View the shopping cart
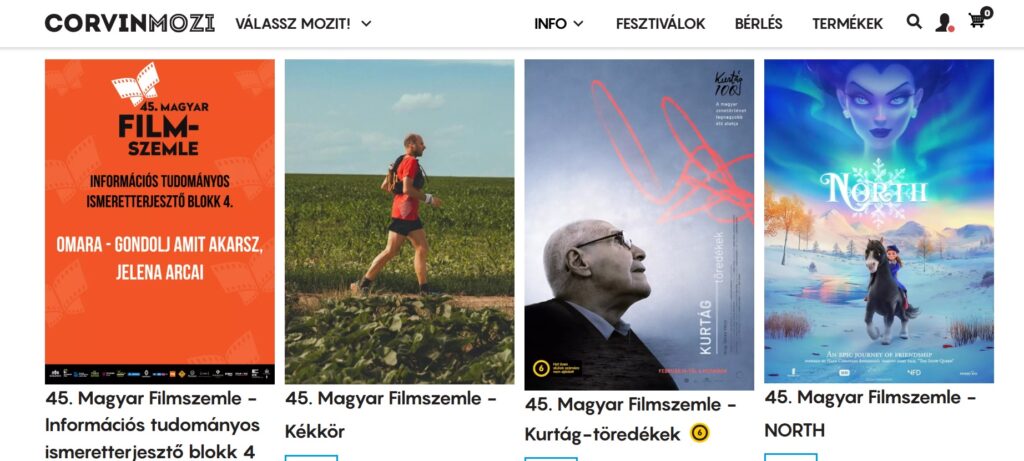Screen dimensions: 1024x461 pyautogui.click(x=978, y=20)
